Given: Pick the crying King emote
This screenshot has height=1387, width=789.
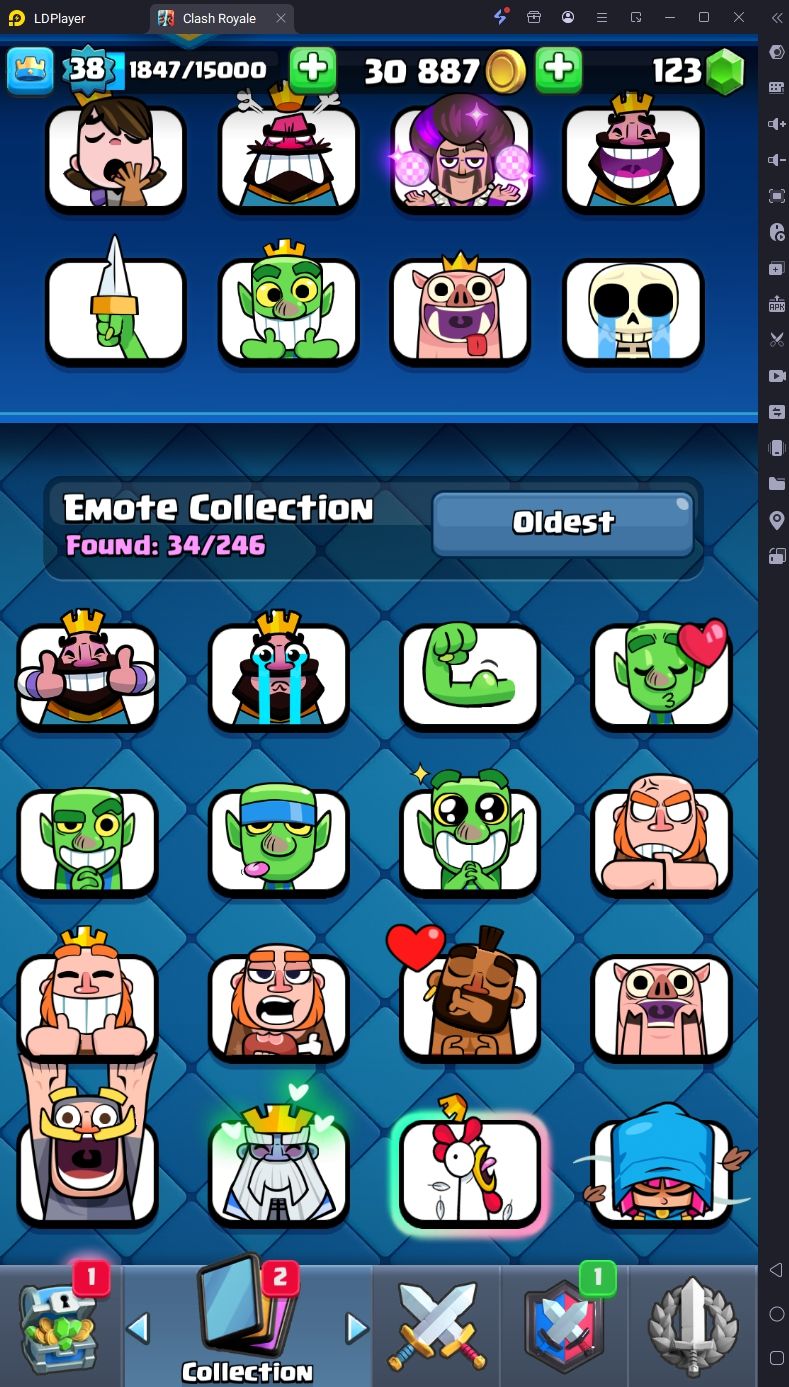Looking at the screenshot, I should coord(278,675).
